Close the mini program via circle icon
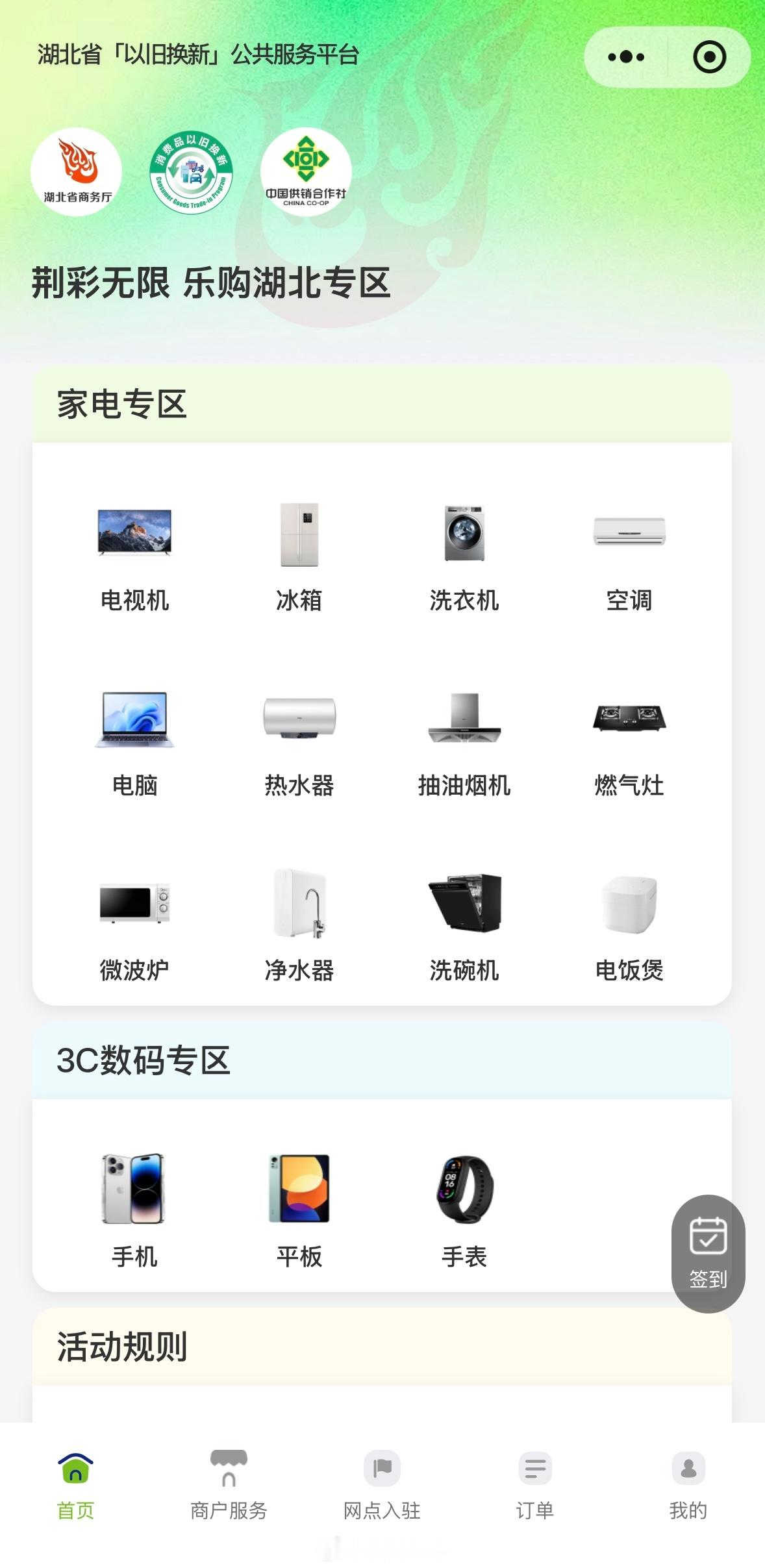The height and width of the screenshot is (1568, 765). (709, 57)
